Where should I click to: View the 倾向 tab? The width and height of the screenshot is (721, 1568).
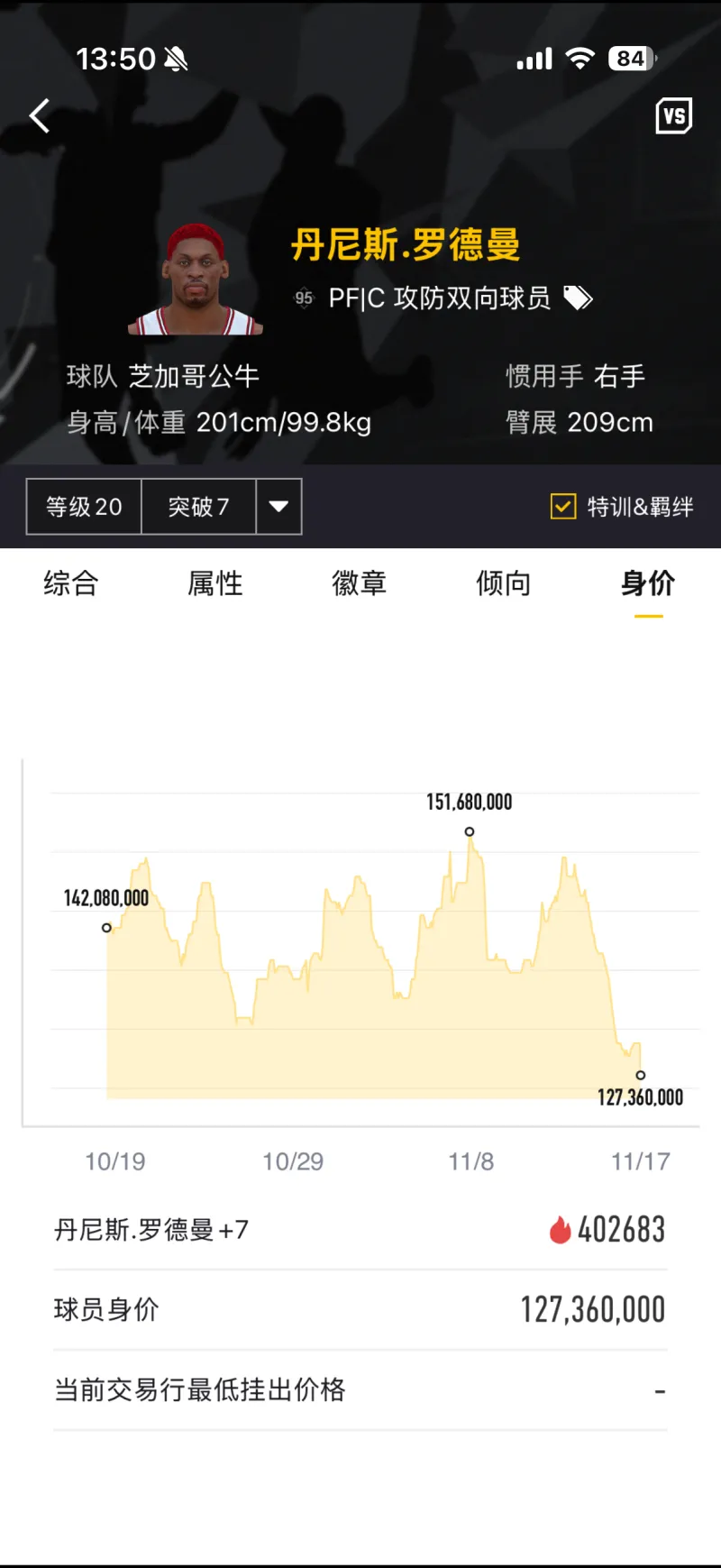(x=503, y=583)
